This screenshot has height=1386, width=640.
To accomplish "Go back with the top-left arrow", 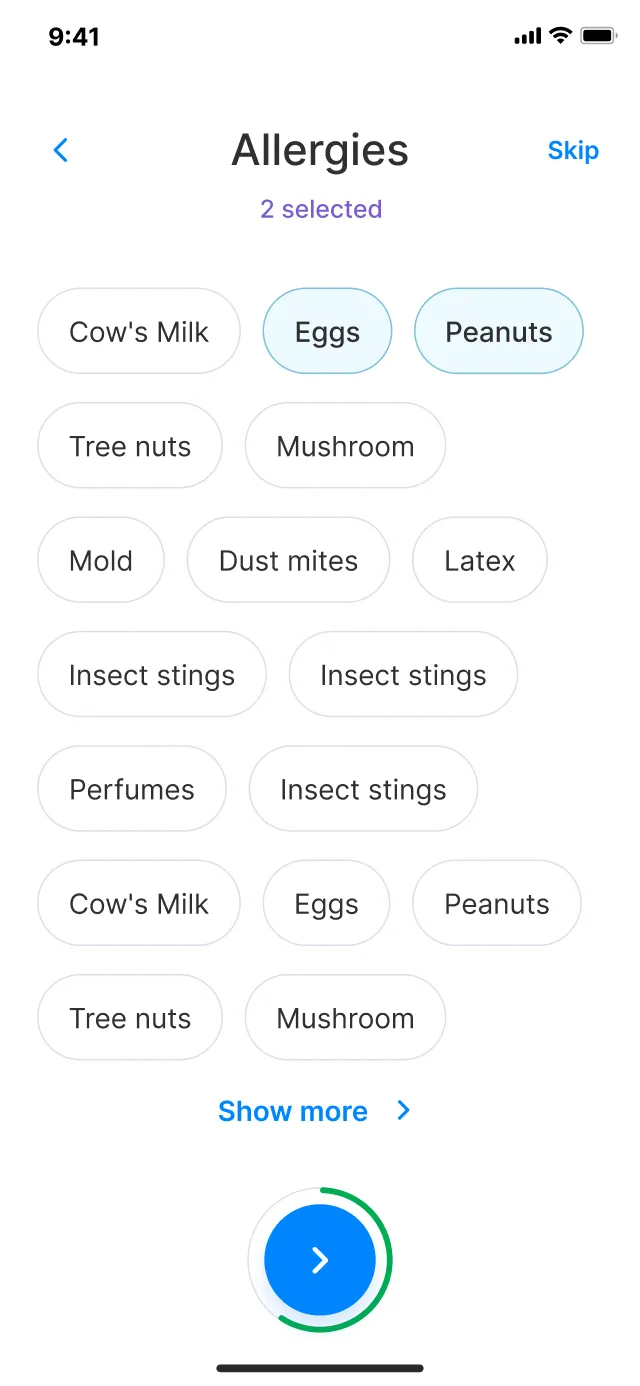I will pyautogui.click(x=61, y=150).
